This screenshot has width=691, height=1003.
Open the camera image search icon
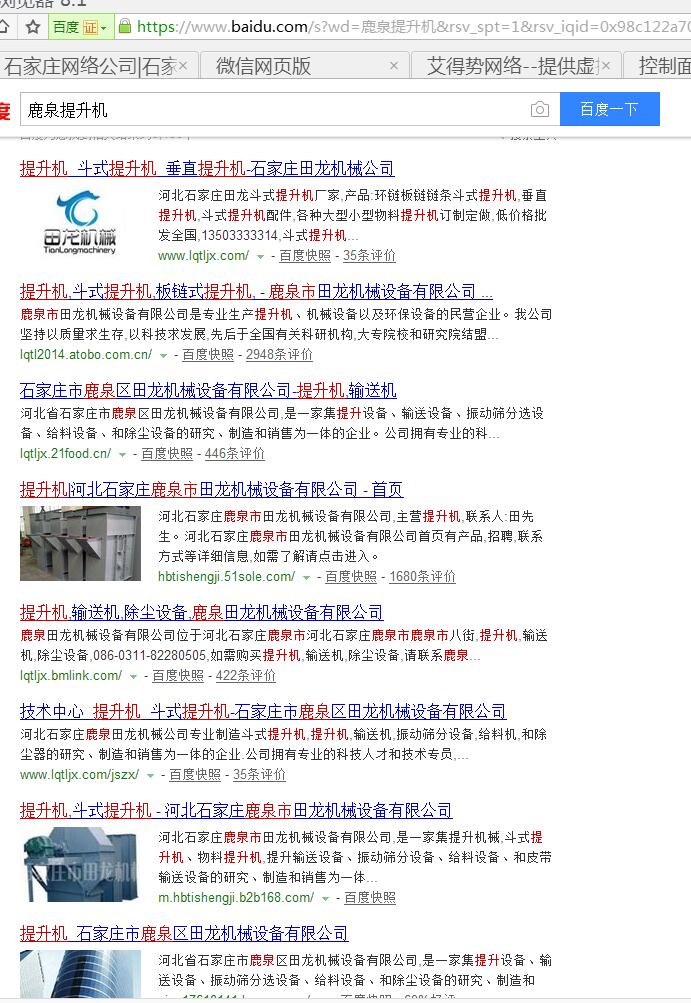pyautogui.click(x=540, y=109)
